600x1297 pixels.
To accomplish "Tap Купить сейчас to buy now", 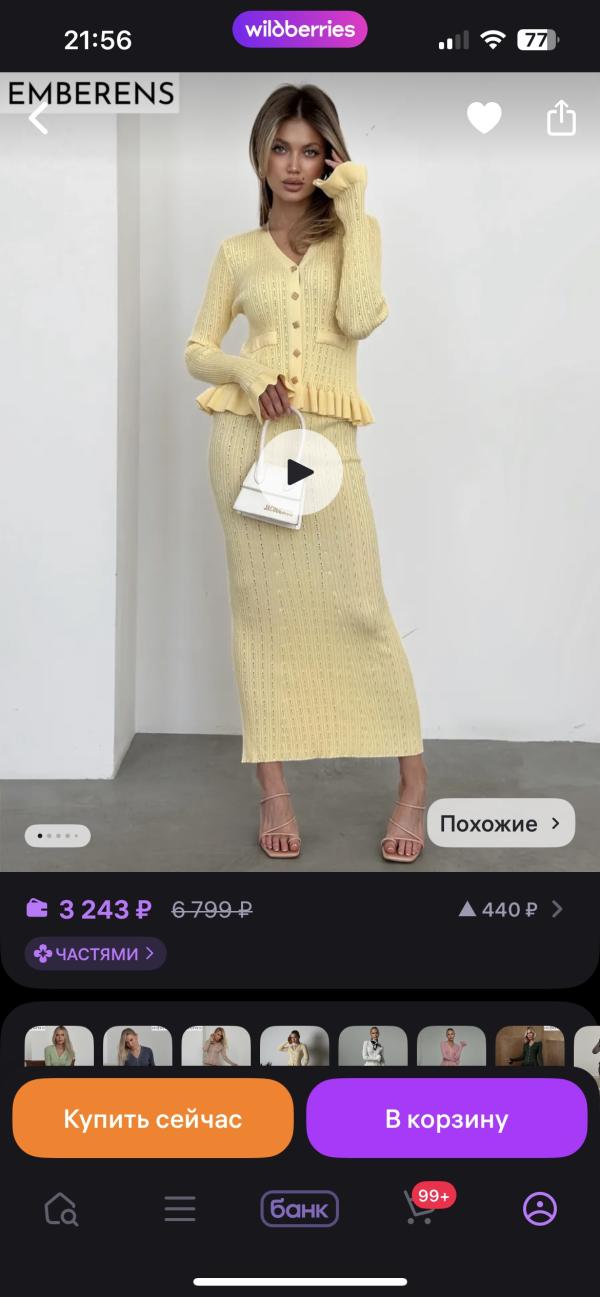I will [153, 1118].
